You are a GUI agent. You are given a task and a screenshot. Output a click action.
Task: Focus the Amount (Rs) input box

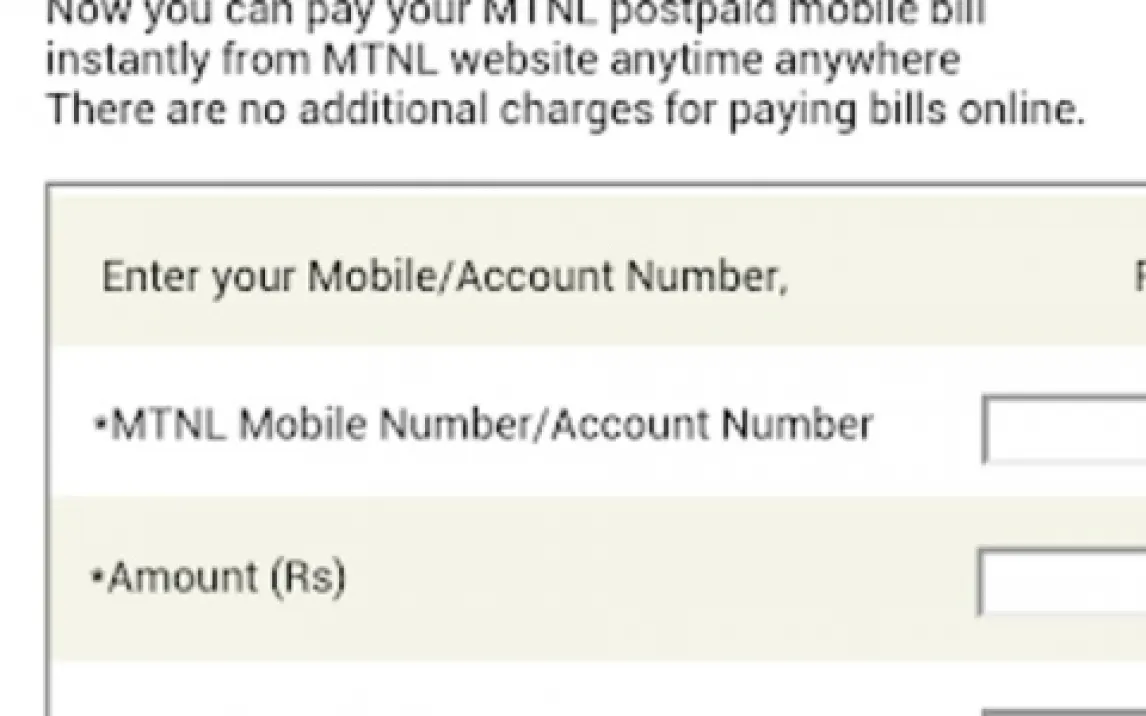click(x=1064, y=582)
